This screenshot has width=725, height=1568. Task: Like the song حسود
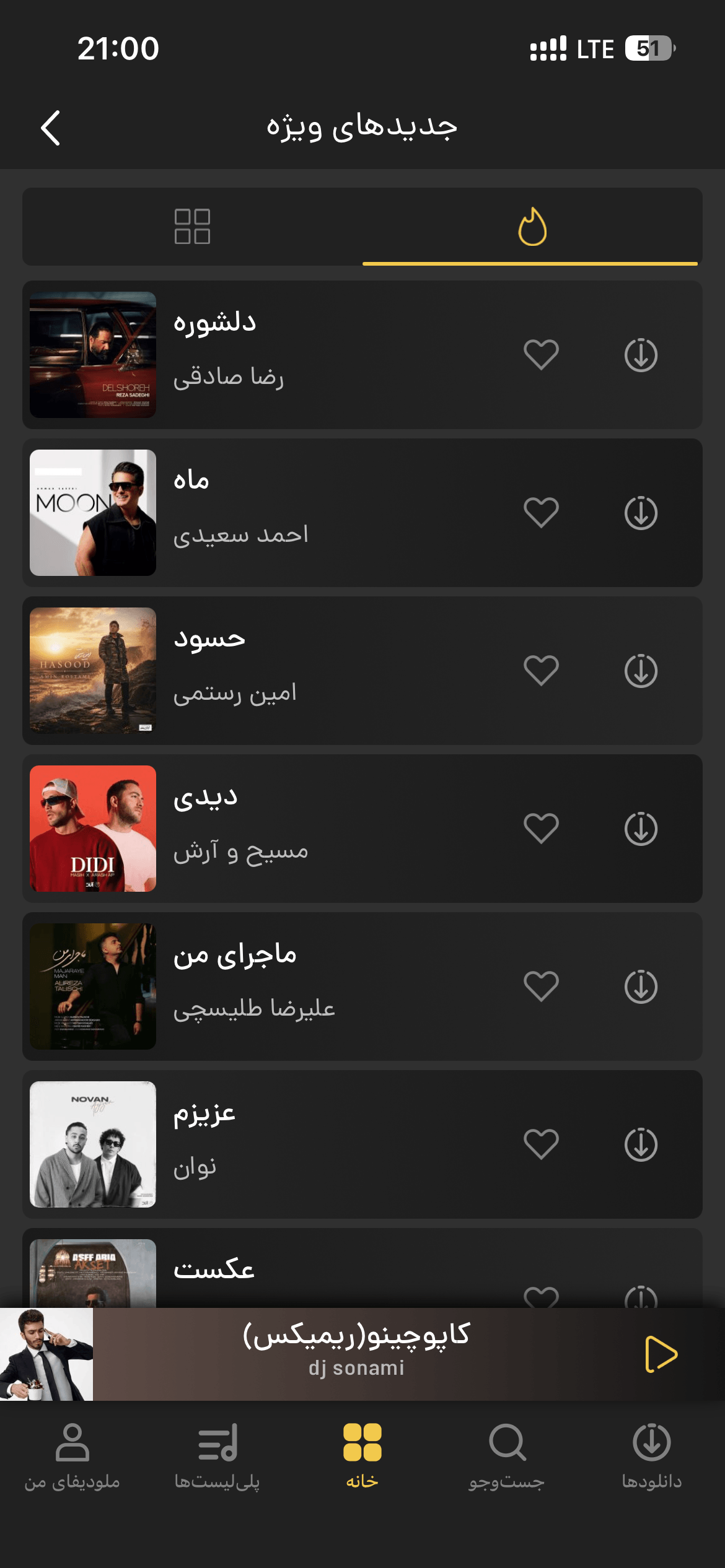(x=542, y=671)
